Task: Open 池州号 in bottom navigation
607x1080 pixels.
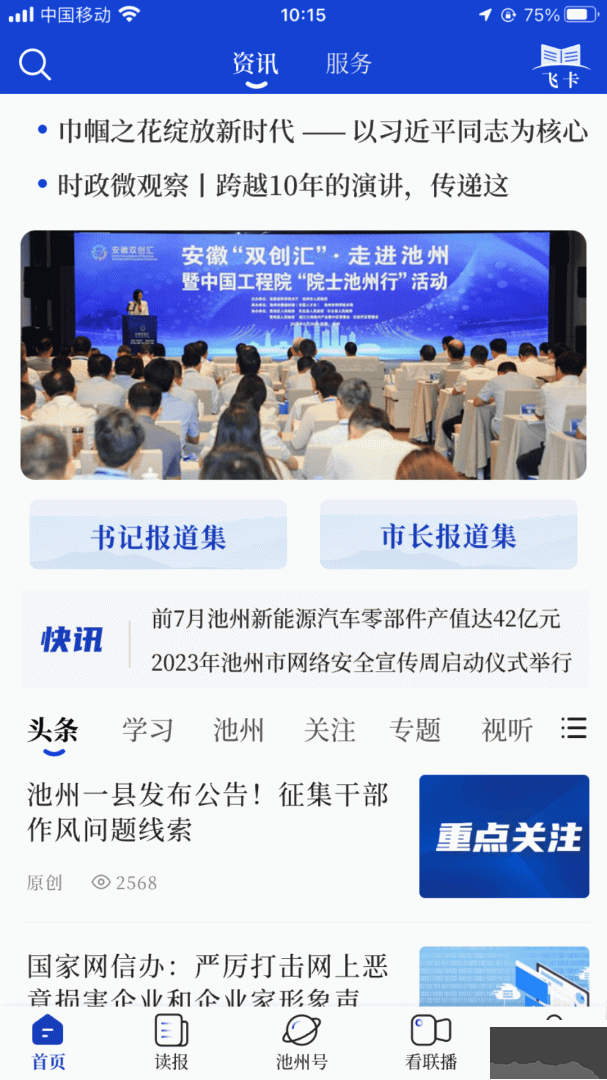Action: click(x=302, y=1042)
